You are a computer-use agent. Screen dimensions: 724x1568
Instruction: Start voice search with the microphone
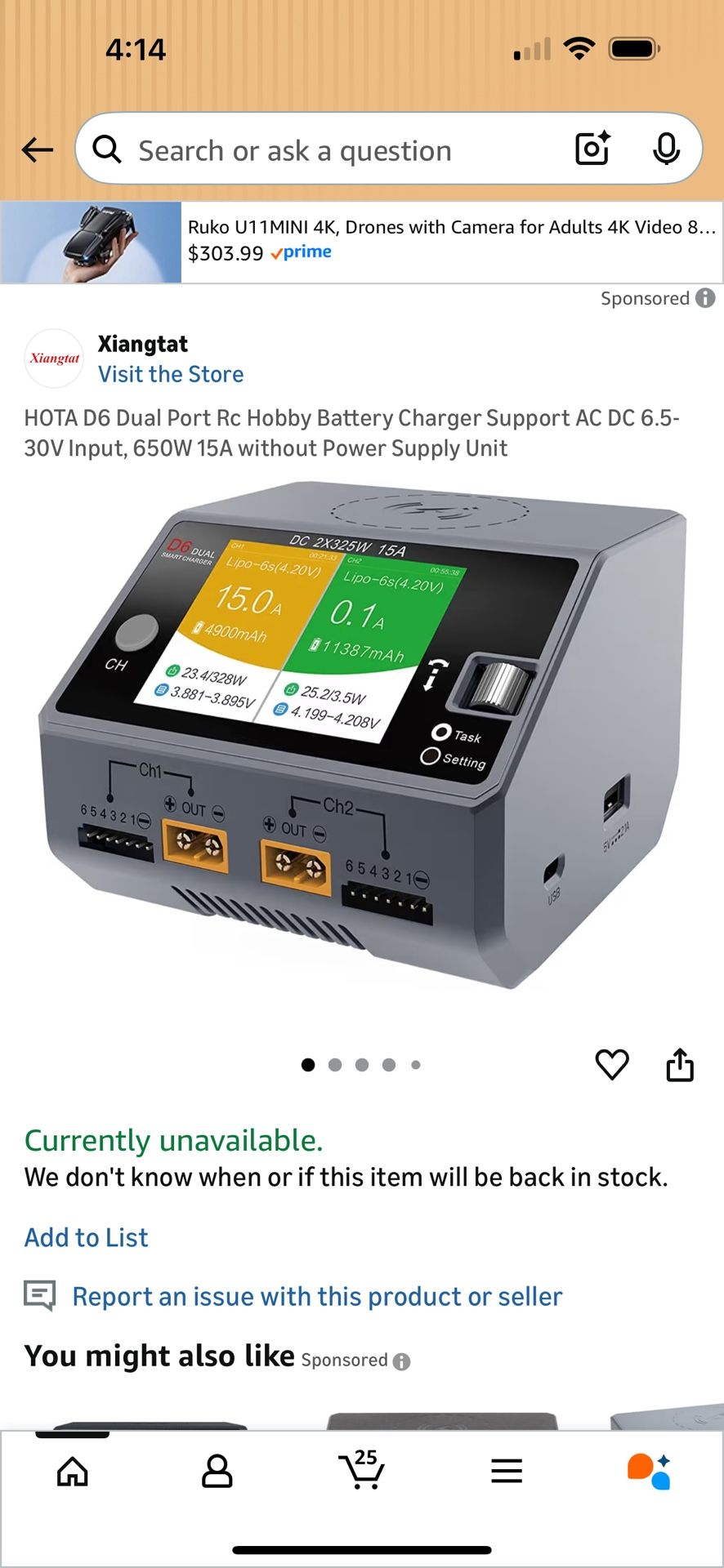(x=666, y=149)
